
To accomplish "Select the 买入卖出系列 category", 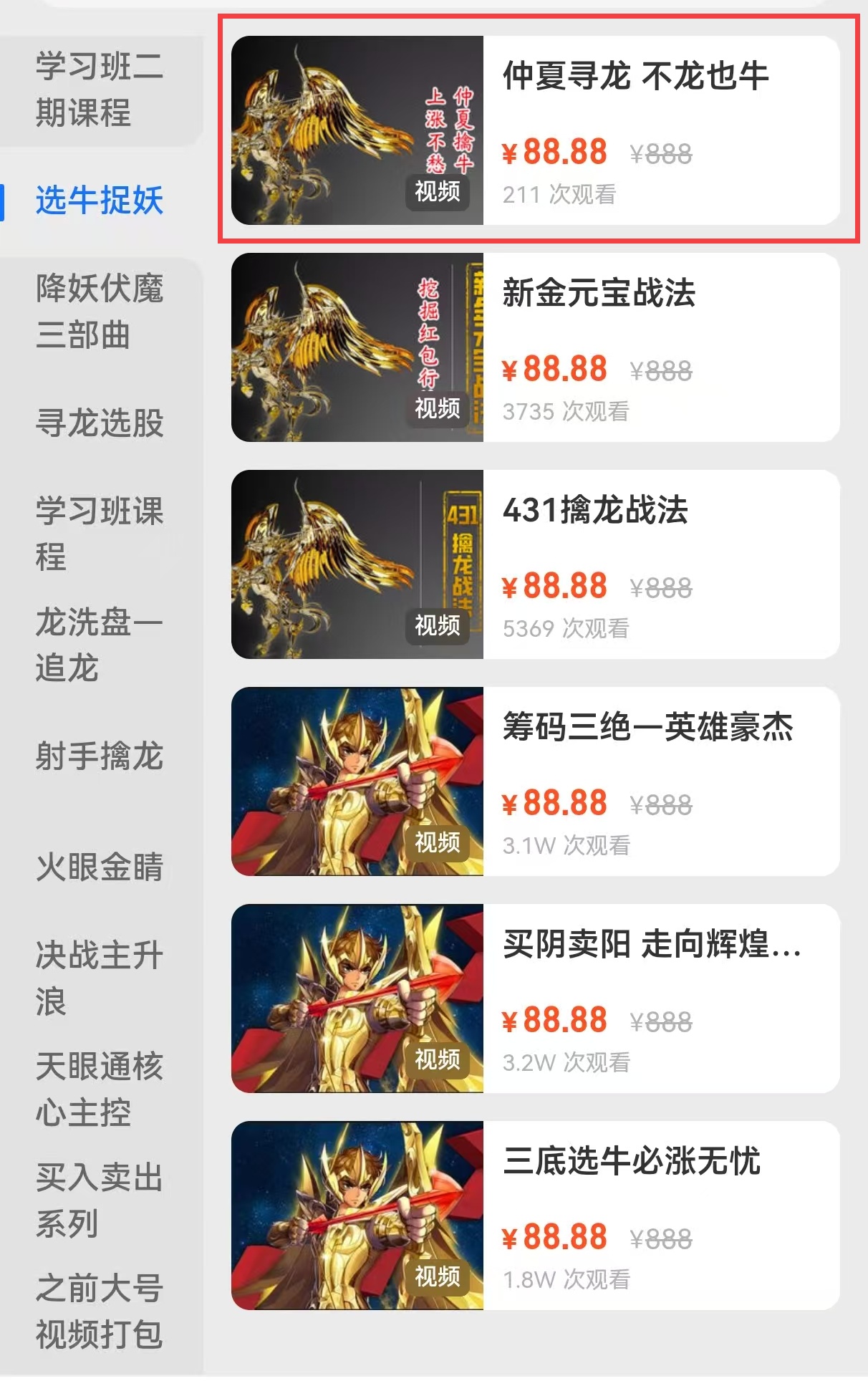I will pos(100,1200).
